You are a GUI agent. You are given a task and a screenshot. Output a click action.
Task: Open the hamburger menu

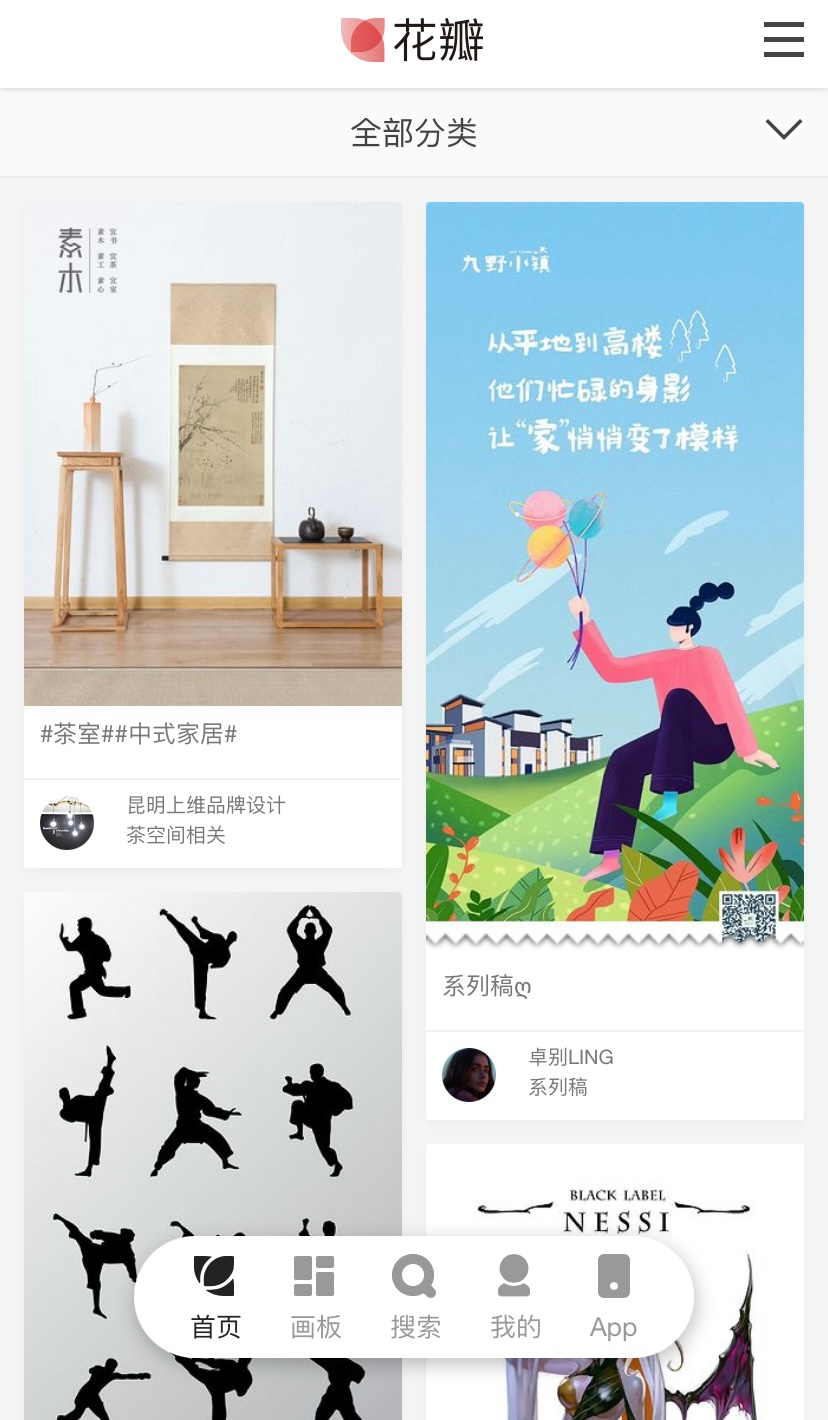pyautogui.click(x=783, y=39)
